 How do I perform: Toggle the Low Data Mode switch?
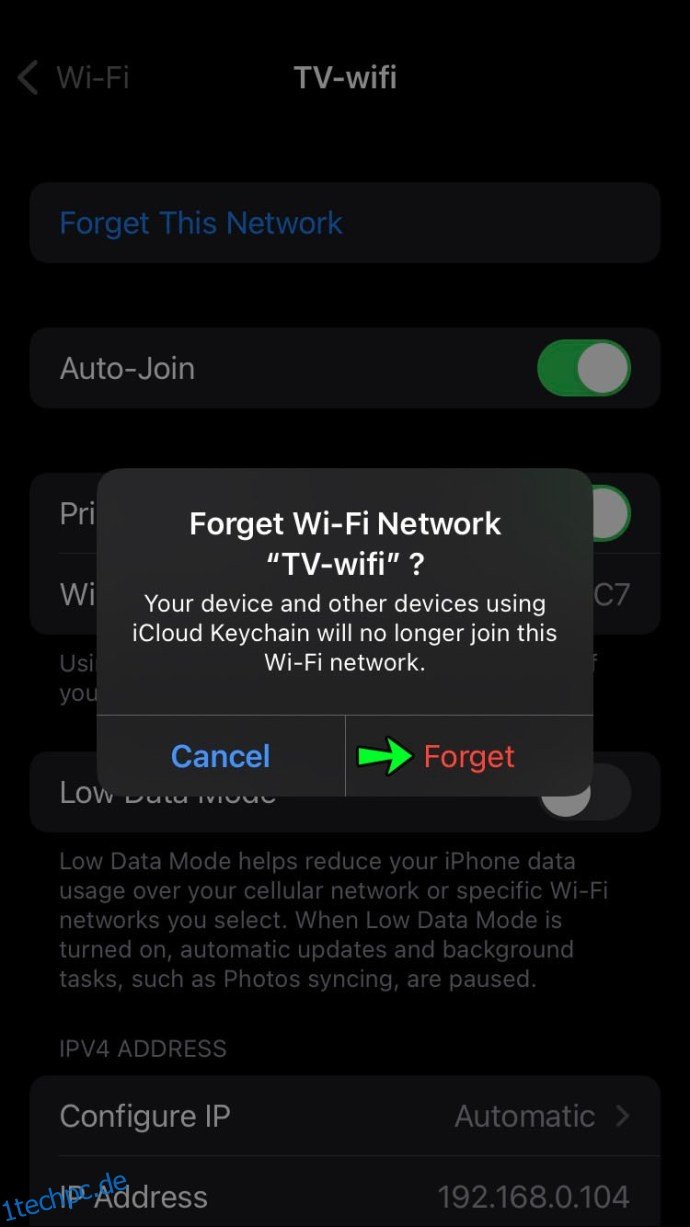coord(584,793)
